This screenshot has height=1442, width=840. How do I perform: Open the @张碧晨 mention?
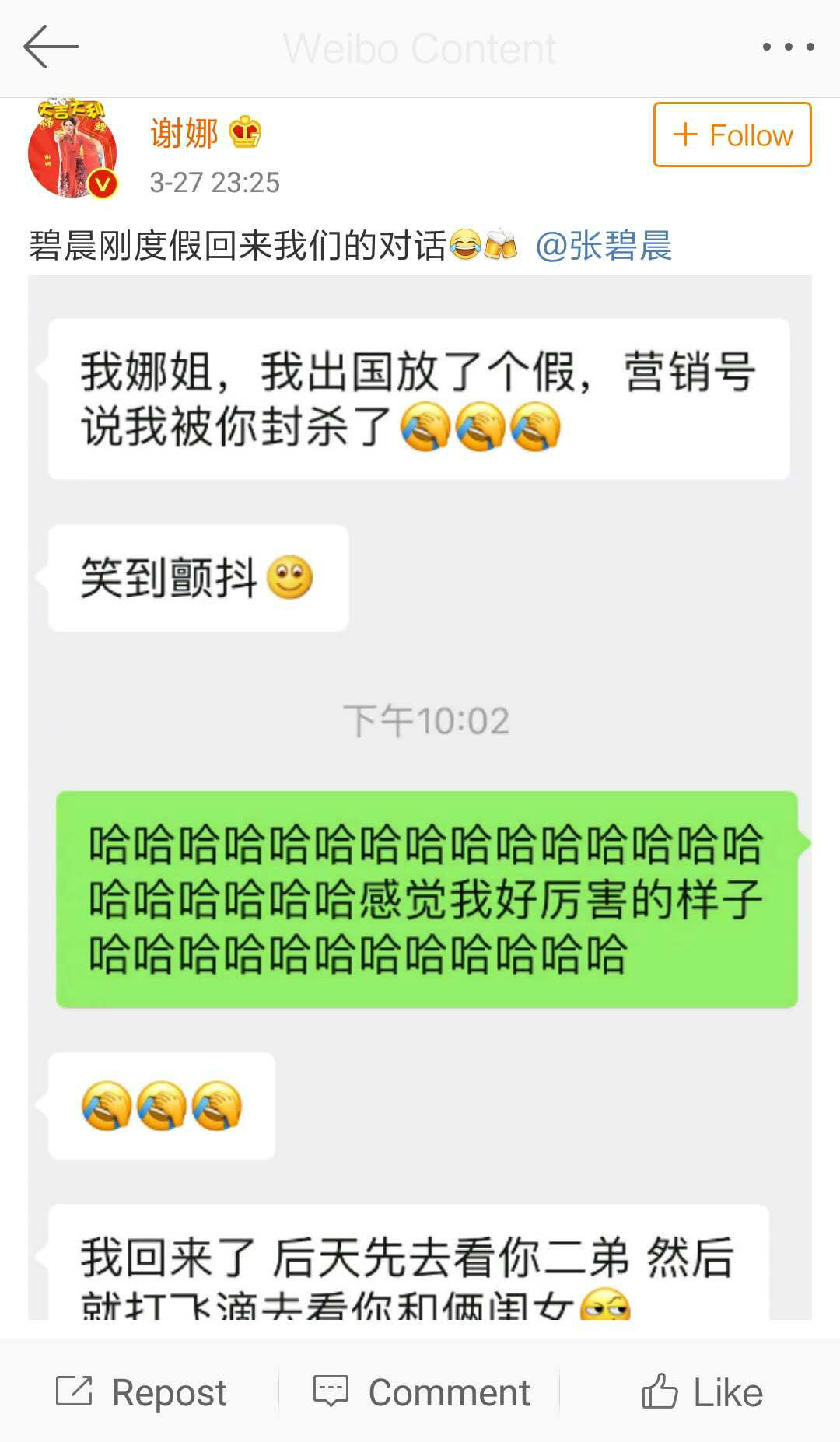(x=604, y=246)
